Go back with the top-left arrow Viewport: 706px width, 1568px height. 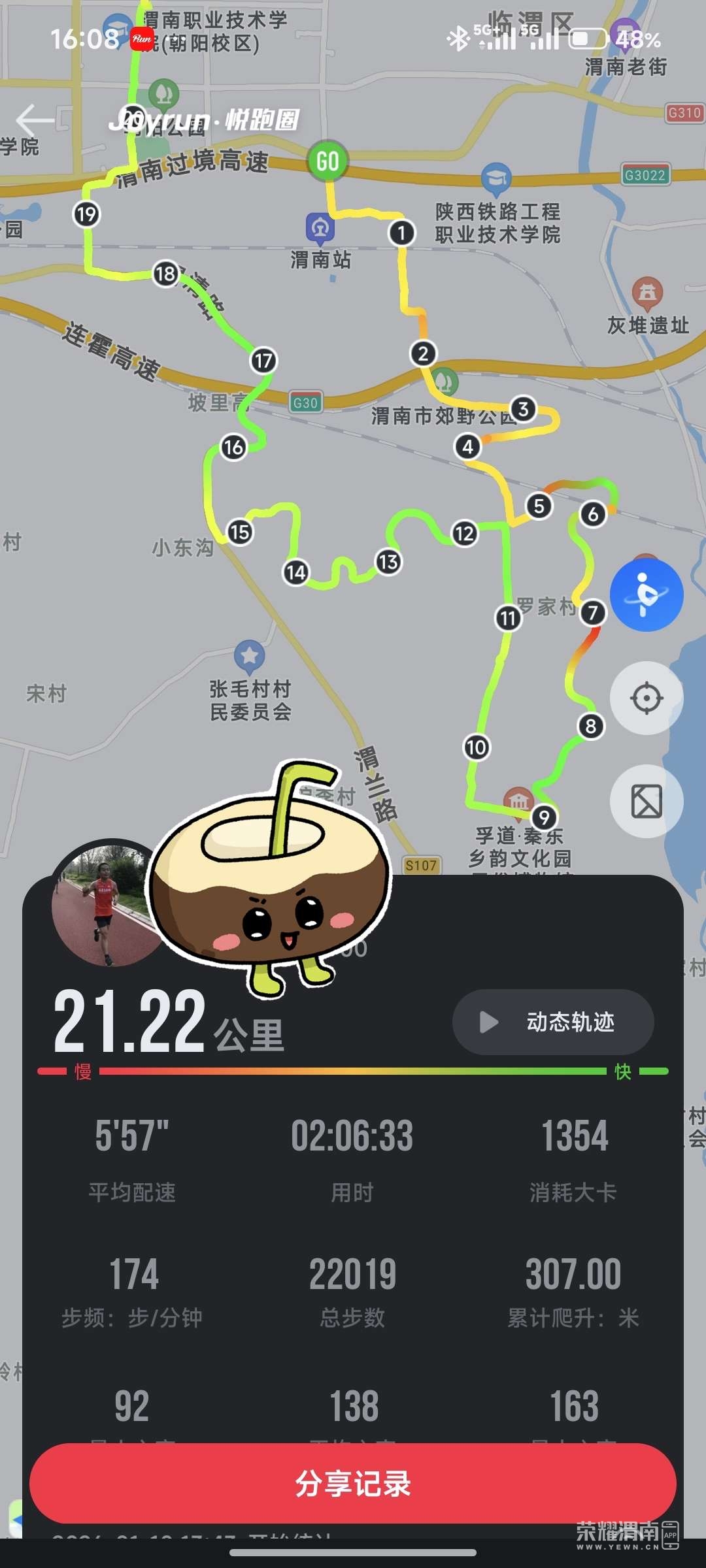point(35,120)
